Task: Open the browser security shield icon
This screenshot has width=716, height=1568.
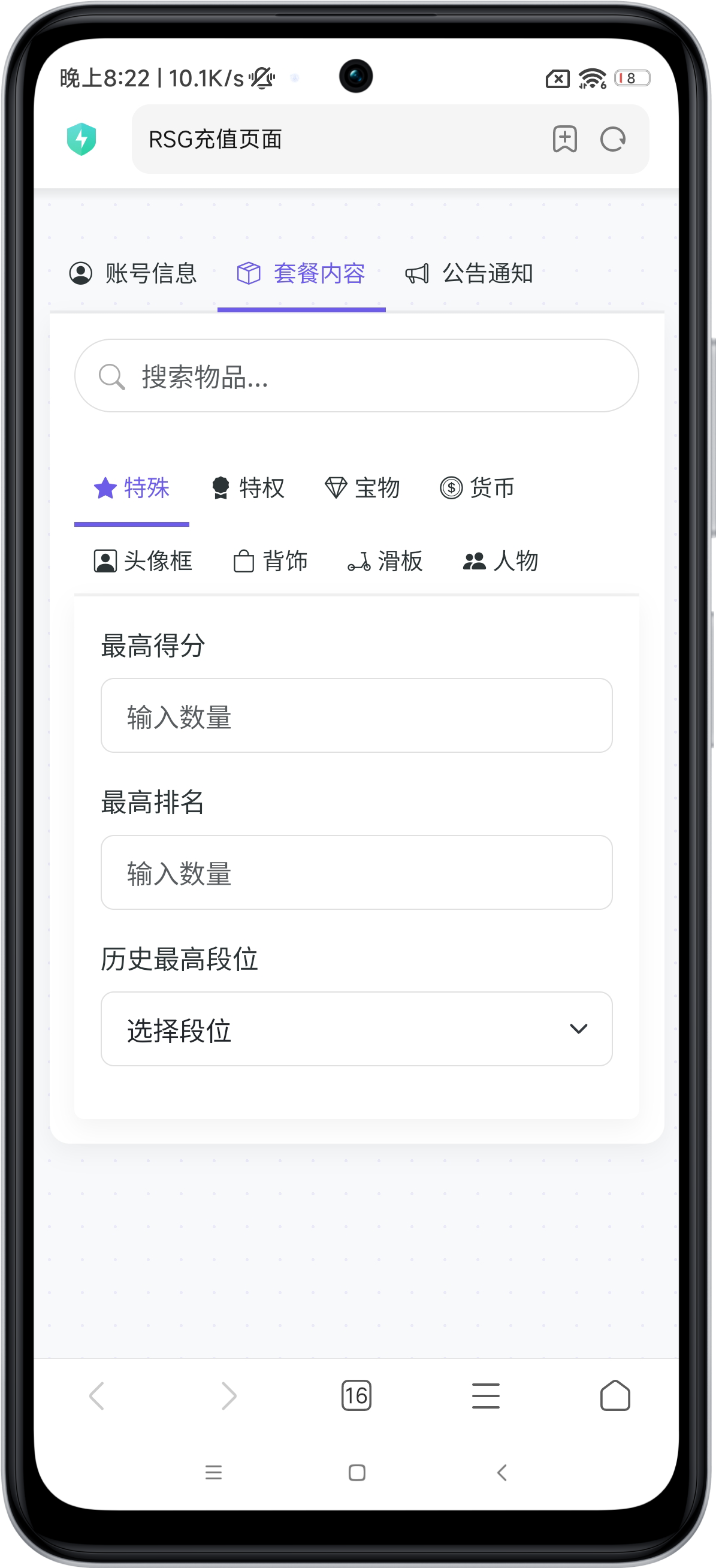Action: pyautogui.click(x=81, y=140)
